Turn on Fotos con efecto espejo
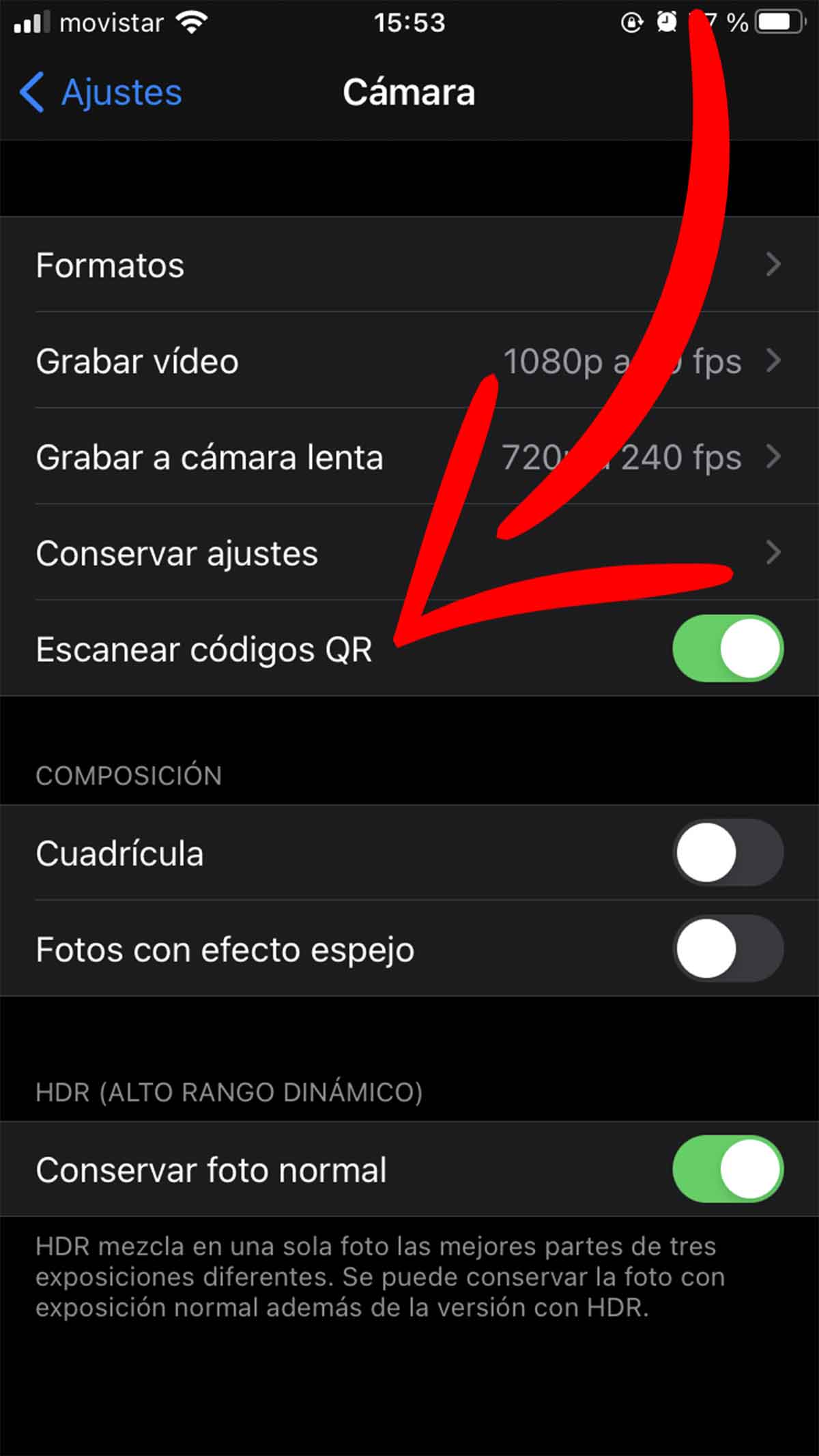The width and height of the screenshot is (819, 1456). (728, 949)
